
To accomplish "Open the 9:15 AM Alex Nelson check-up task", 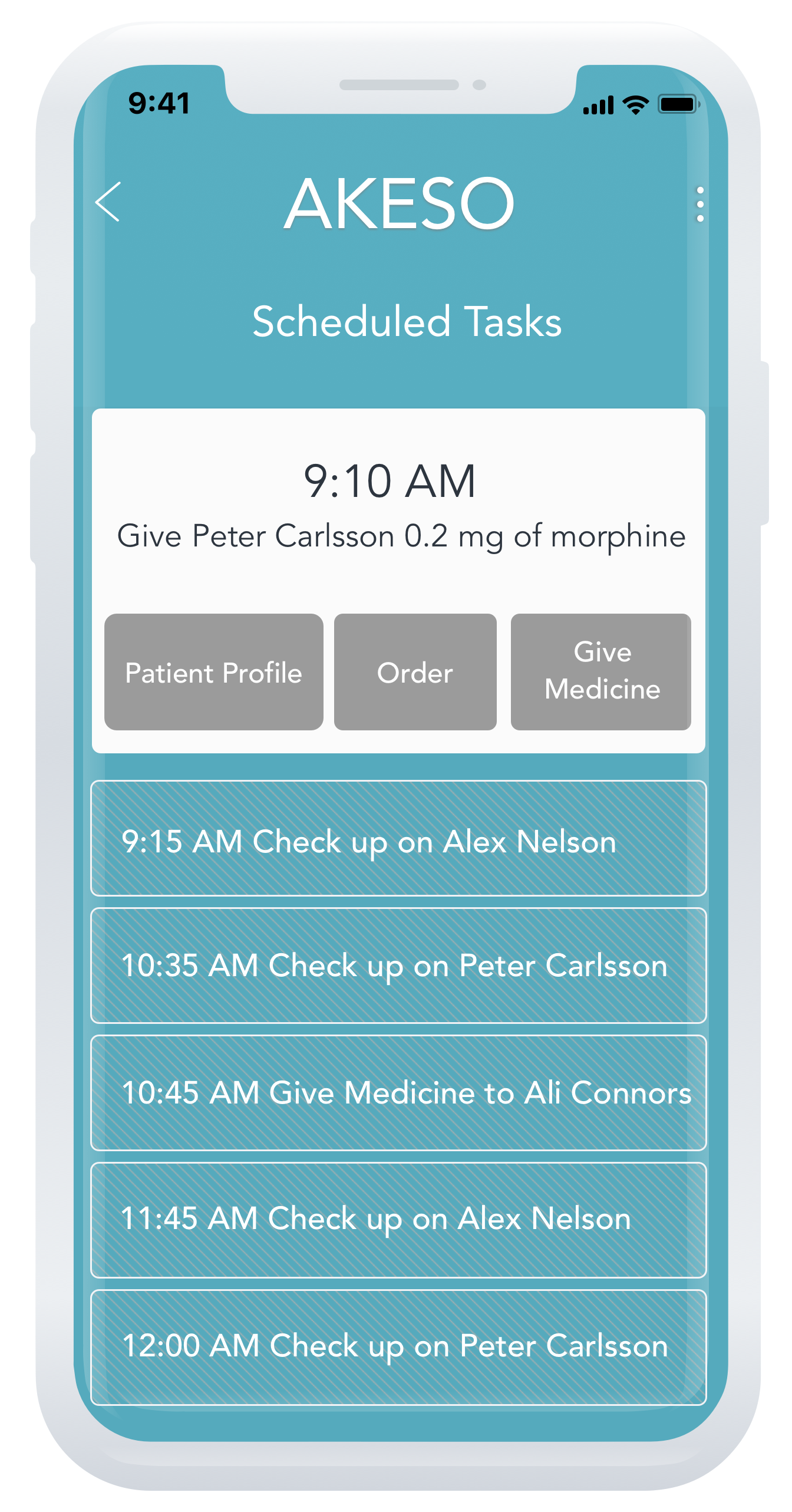I will click(398, 838).
